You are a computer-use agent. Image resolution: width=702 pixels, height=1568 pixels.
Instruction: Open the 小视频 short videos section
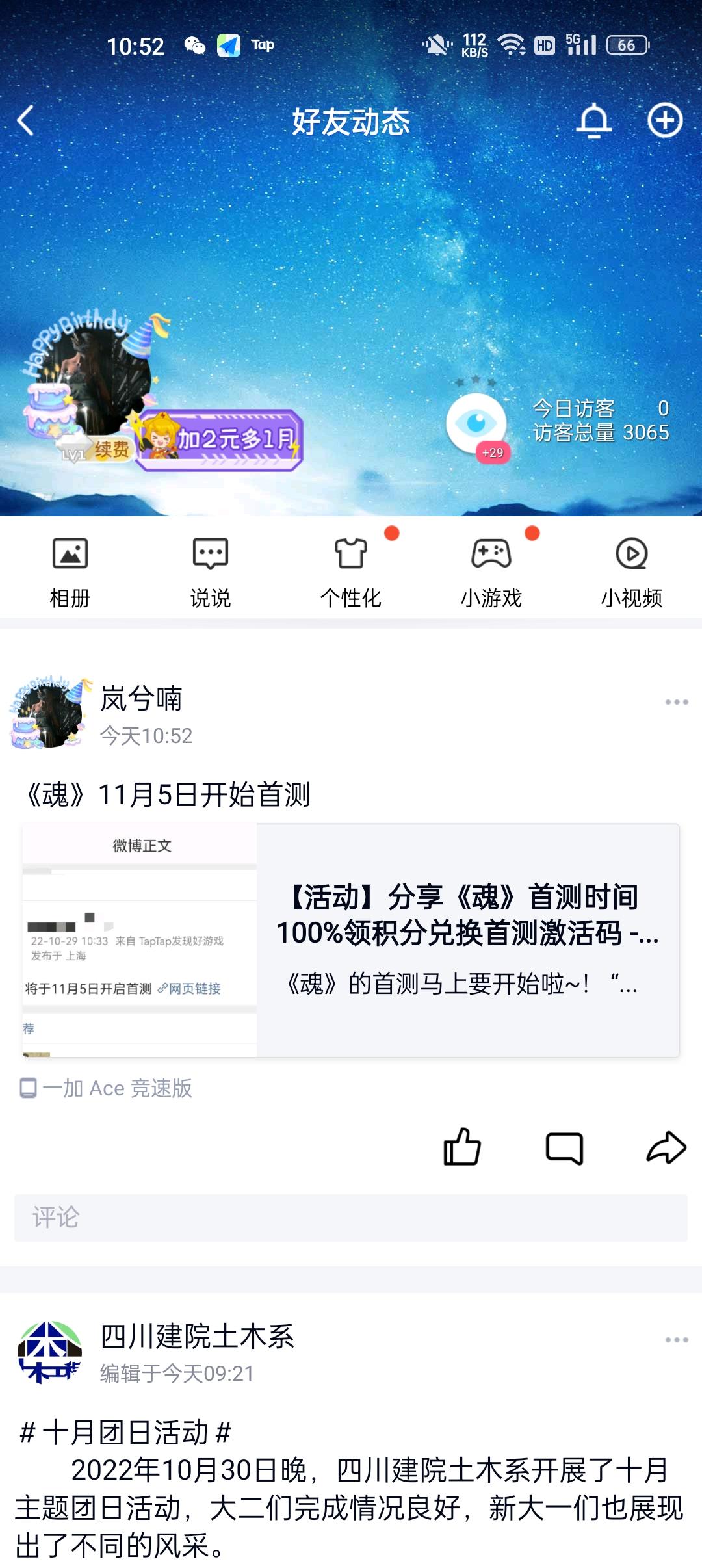(x=632, y=569)
